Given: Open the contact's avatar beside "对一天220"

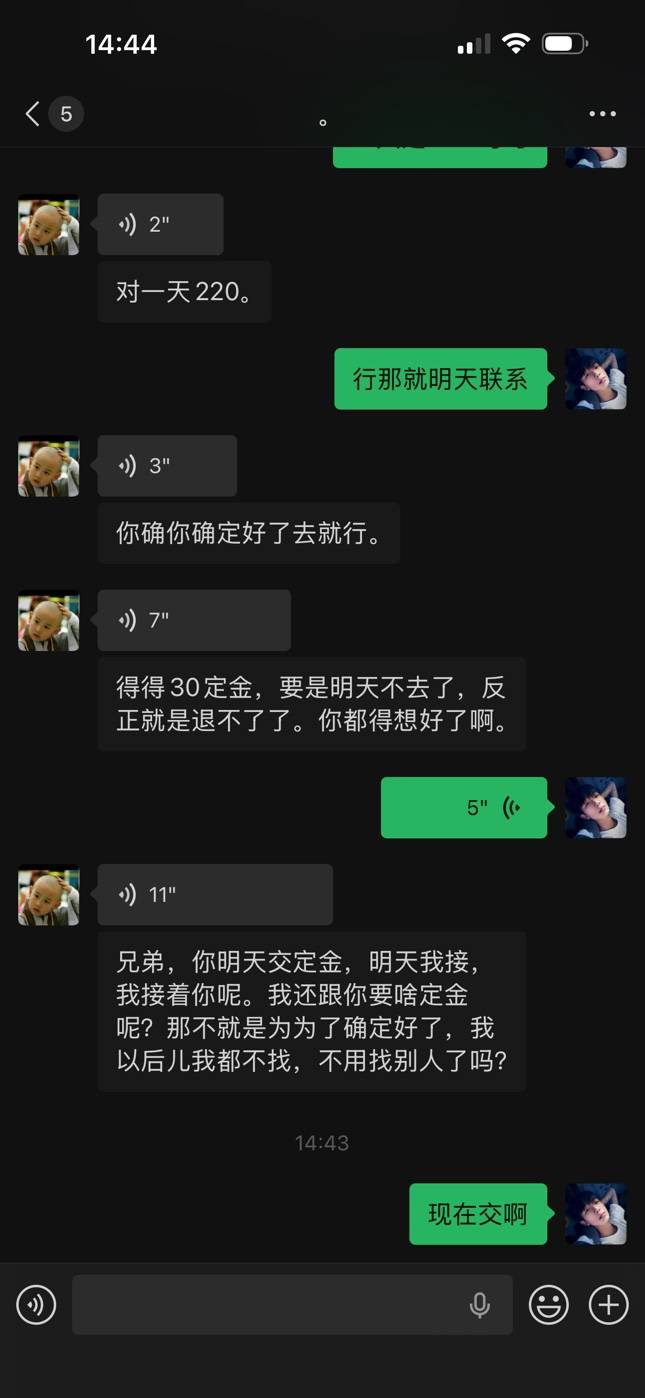Looking at the screenshot, I should tap(48, 225).
